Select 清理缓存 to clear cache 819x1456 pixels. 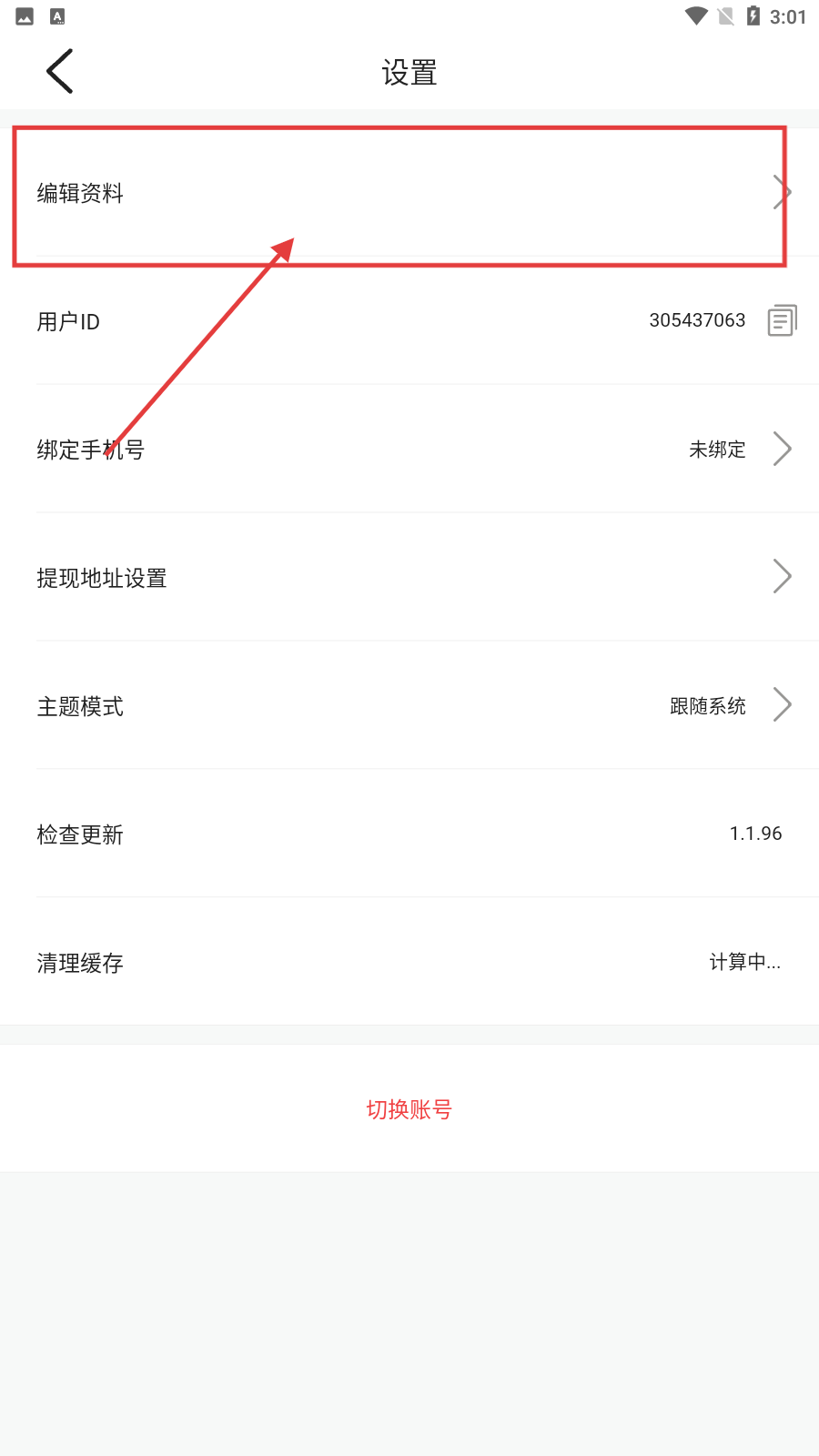pos(409,963)
